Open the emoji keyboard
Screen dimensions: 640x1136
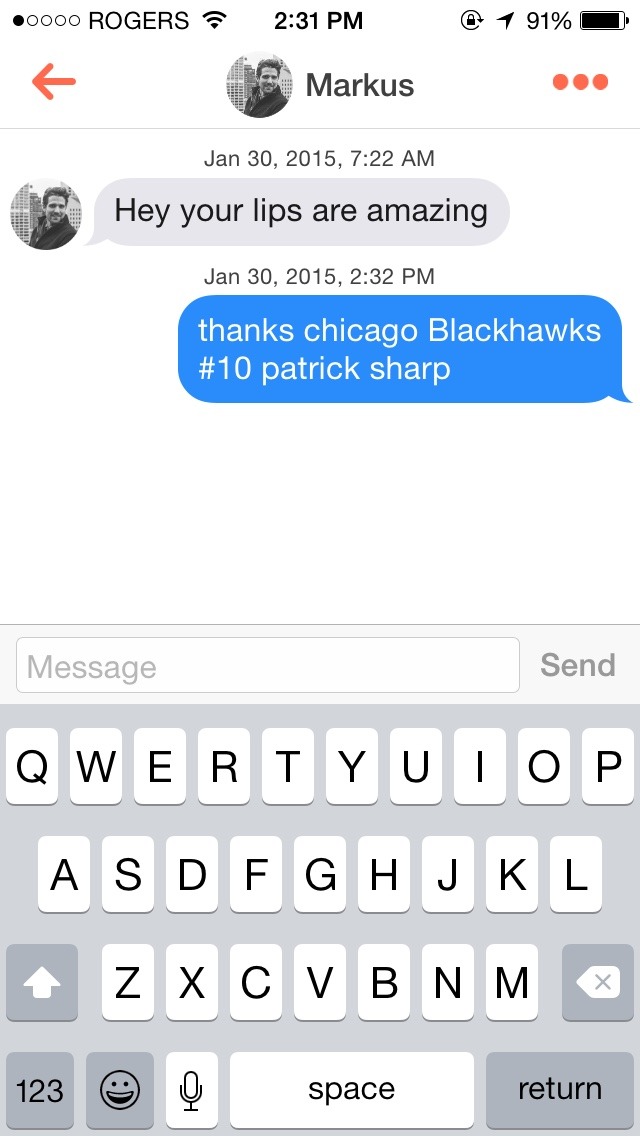[x=120, y=1089]
